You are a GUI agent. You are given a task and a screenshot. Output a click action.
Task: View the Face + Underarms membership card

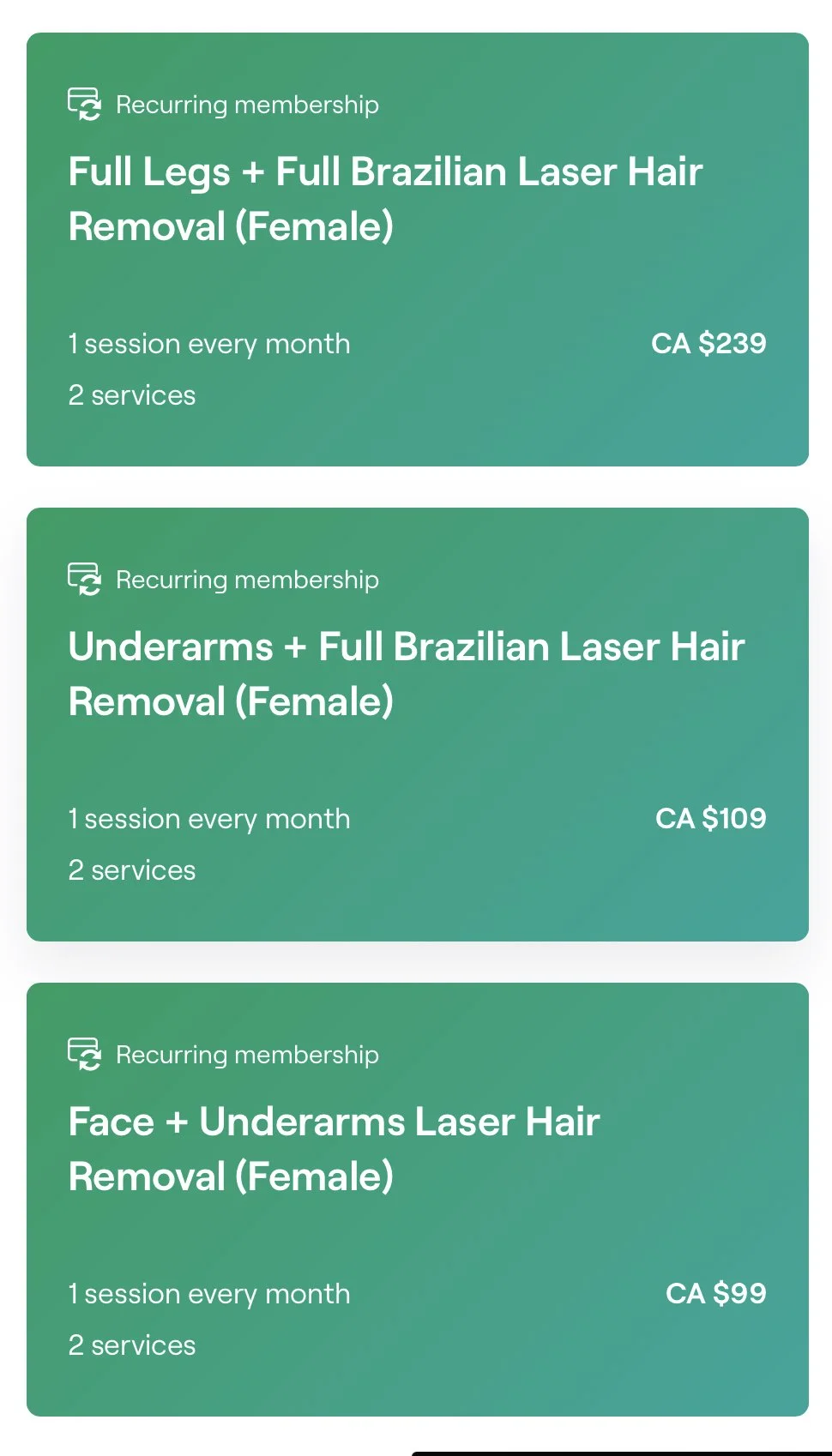417,1199
